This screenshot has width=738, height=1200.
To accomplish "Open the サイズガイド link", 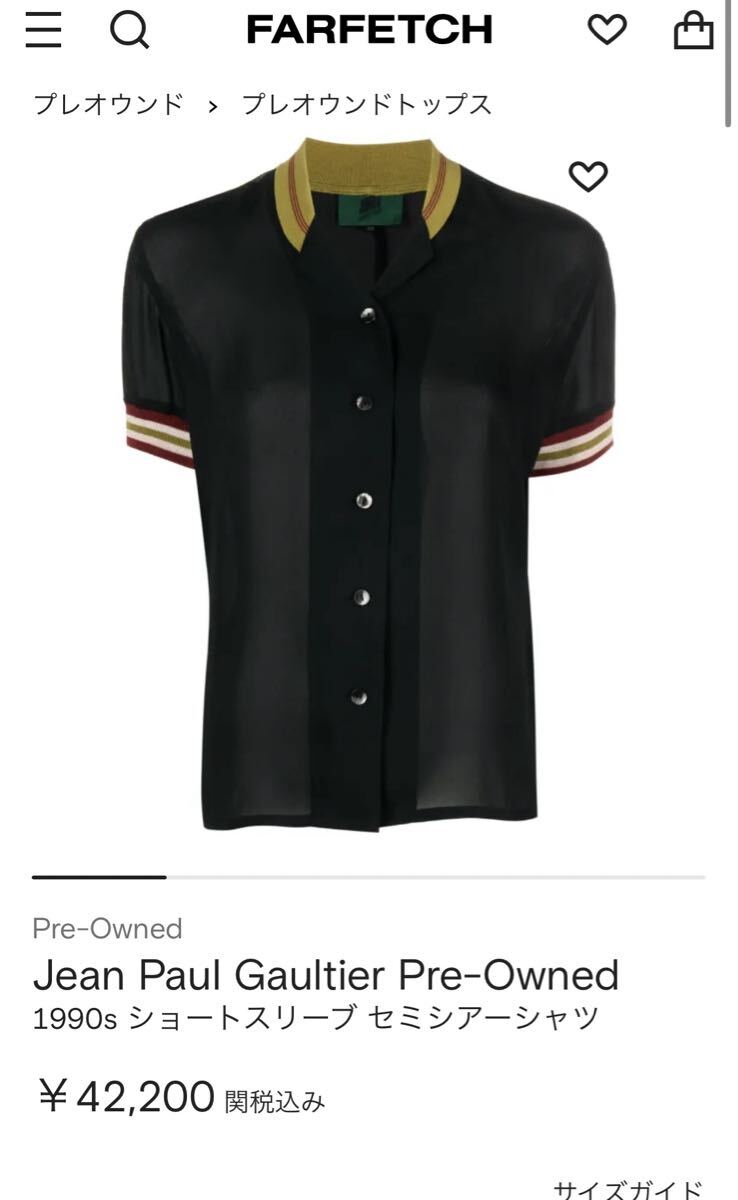I will [x=629, y=1189].
